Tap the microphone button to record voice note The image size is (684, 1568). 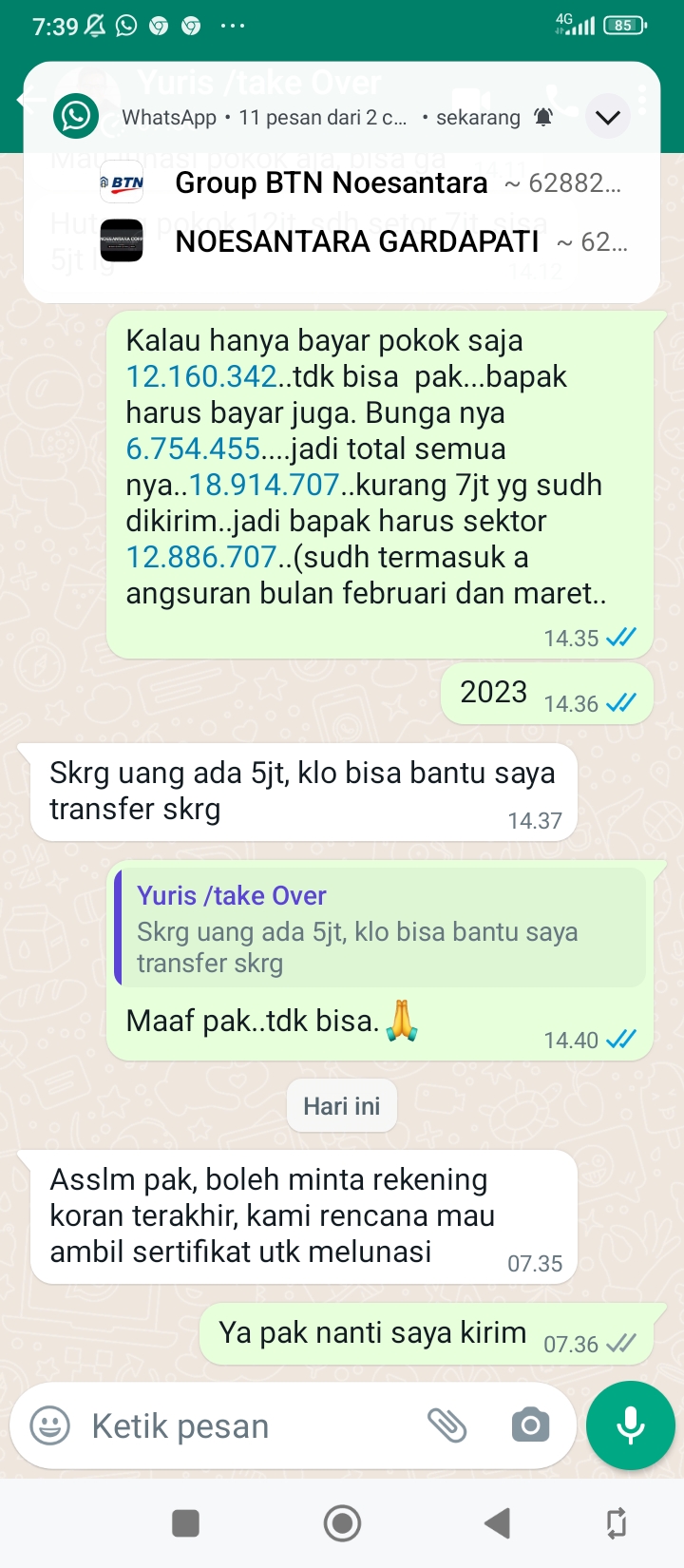click(630, 1424)
